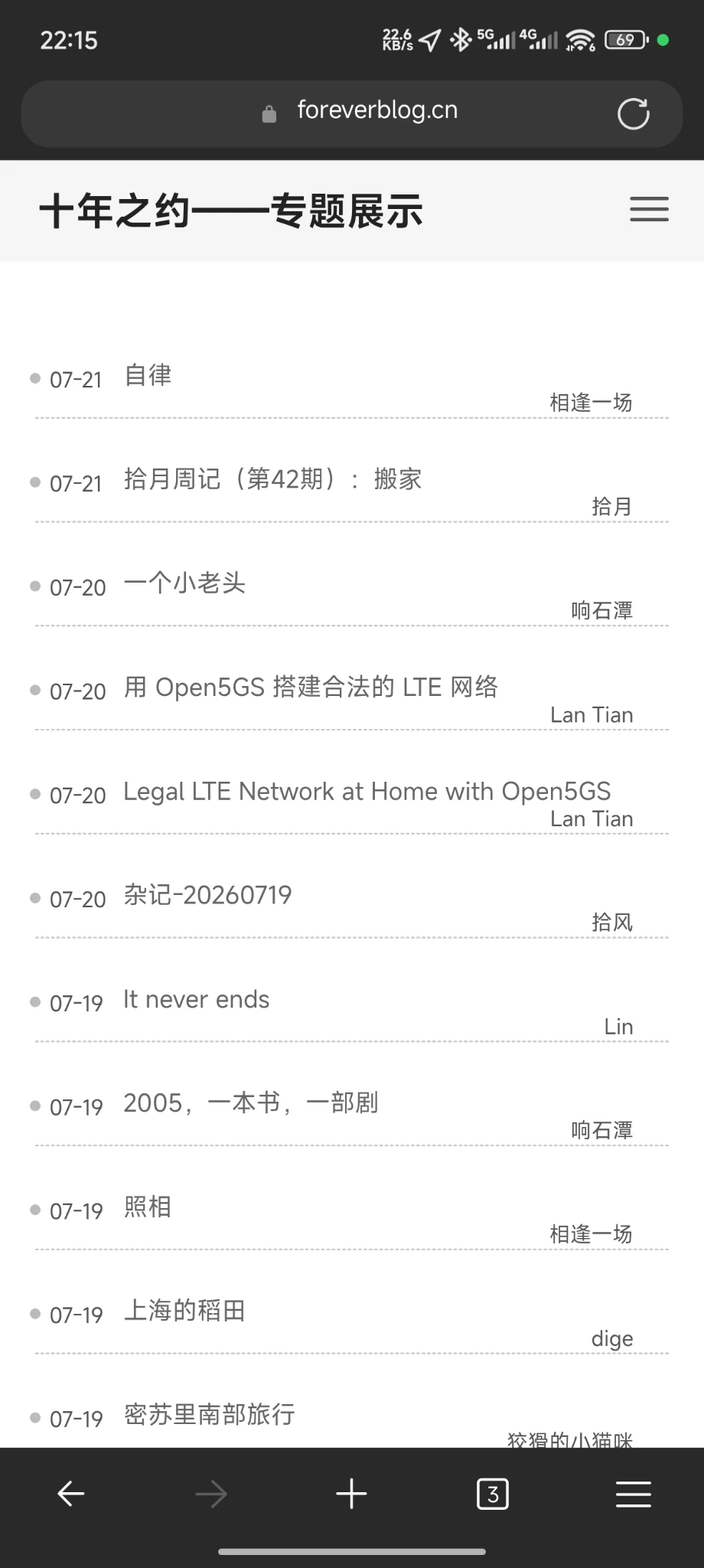704x1568 pixels.
Task: Open the article 自律
Action: 148,375
